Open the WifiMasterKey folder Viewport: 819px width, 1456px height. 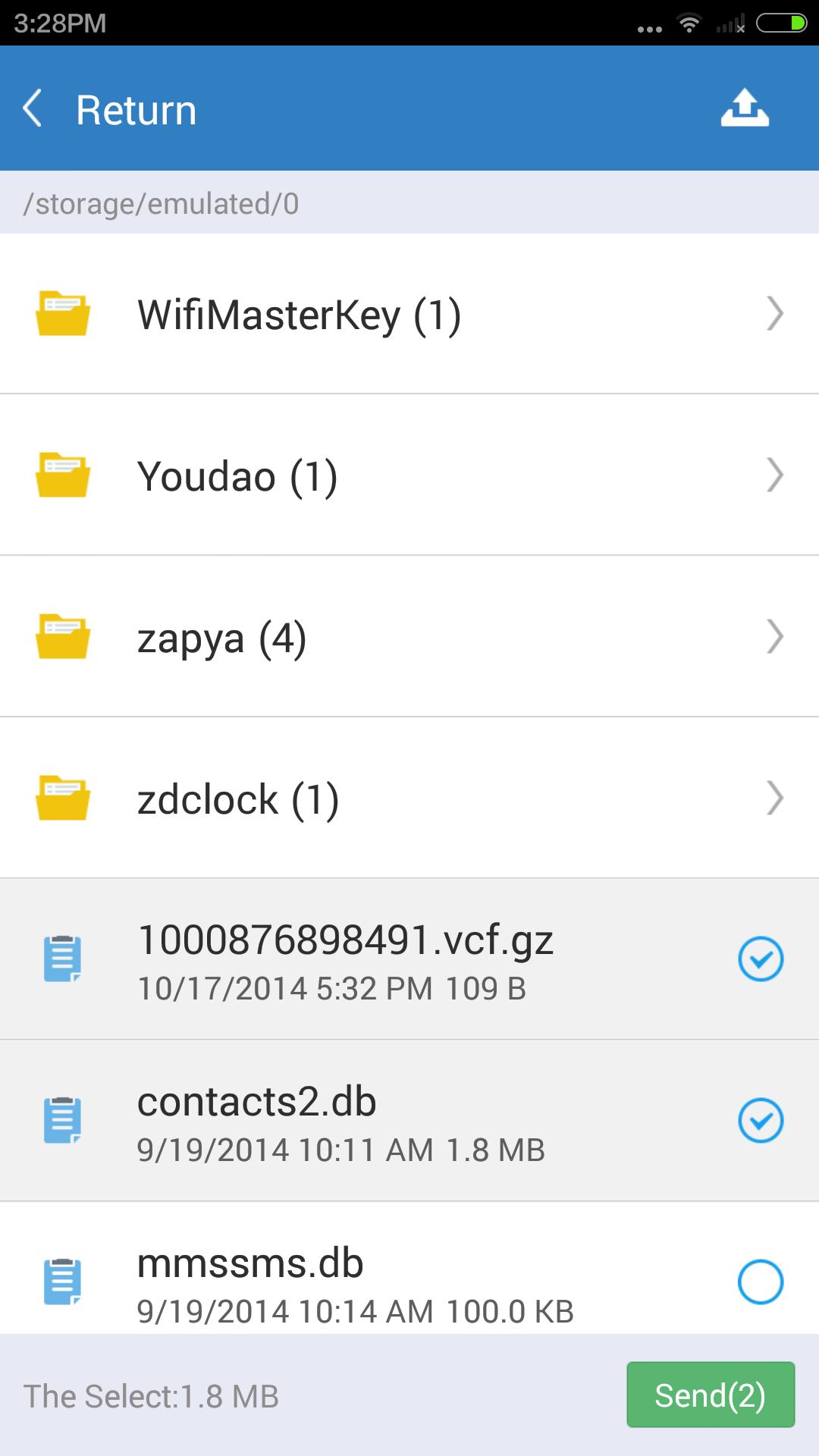409,314
